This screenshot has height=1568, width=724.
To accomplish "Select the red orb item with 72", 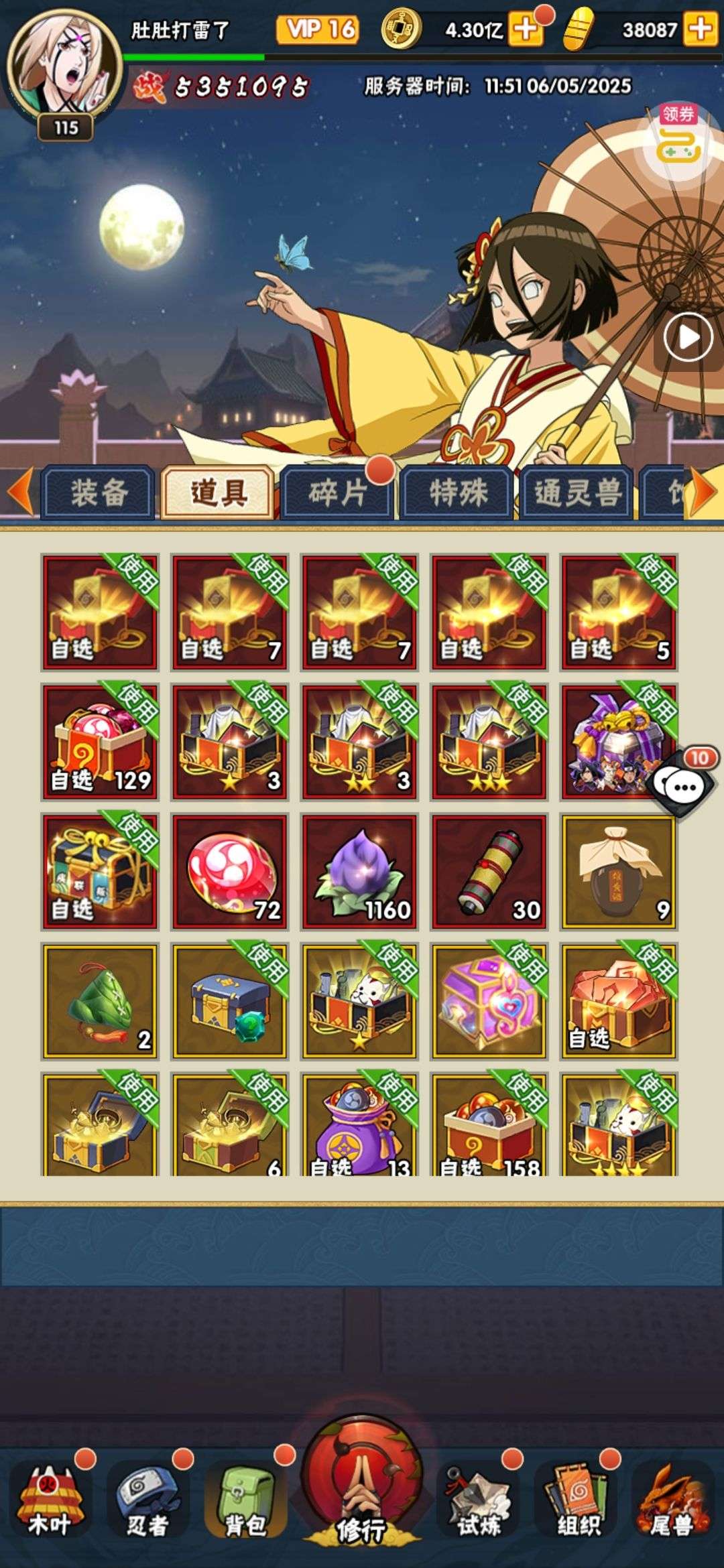I will [230, 872].
